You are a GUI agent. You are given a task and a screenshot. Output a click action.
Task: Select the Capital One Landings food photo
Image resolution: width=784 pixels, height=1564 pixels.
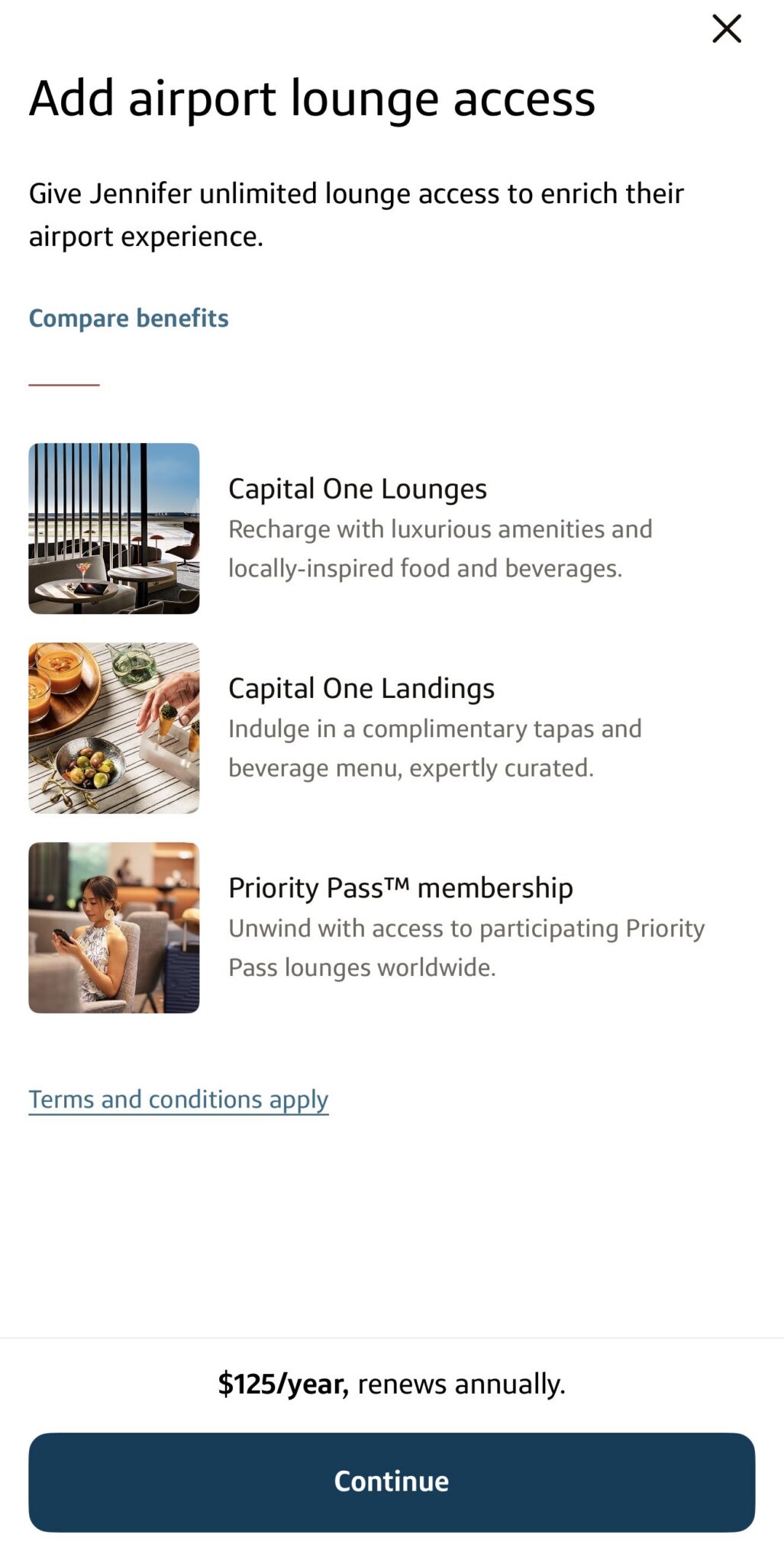coord(114,728)
